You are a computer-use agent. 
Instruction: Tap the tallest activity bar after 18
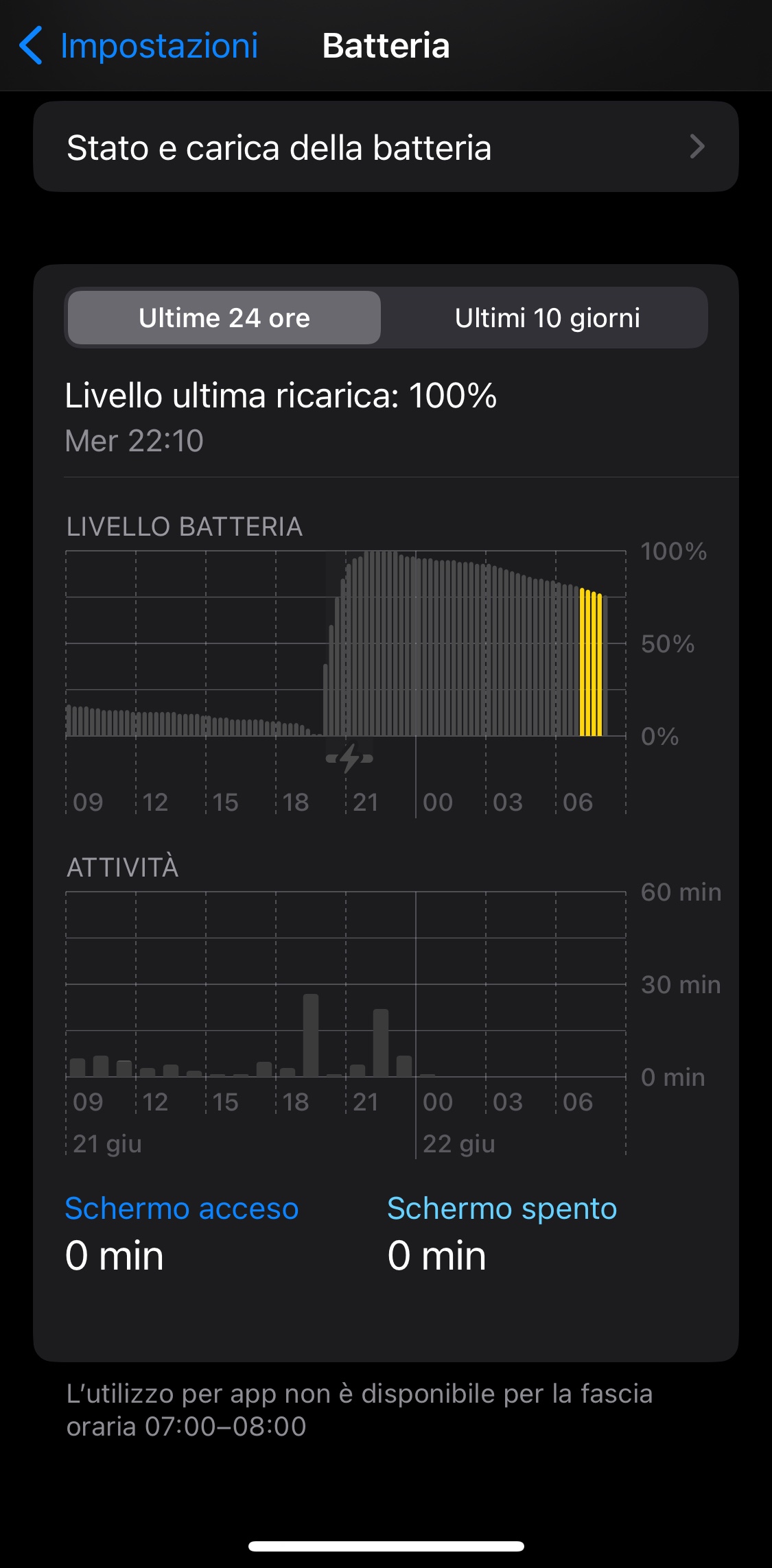click(x=311, y=1036)
